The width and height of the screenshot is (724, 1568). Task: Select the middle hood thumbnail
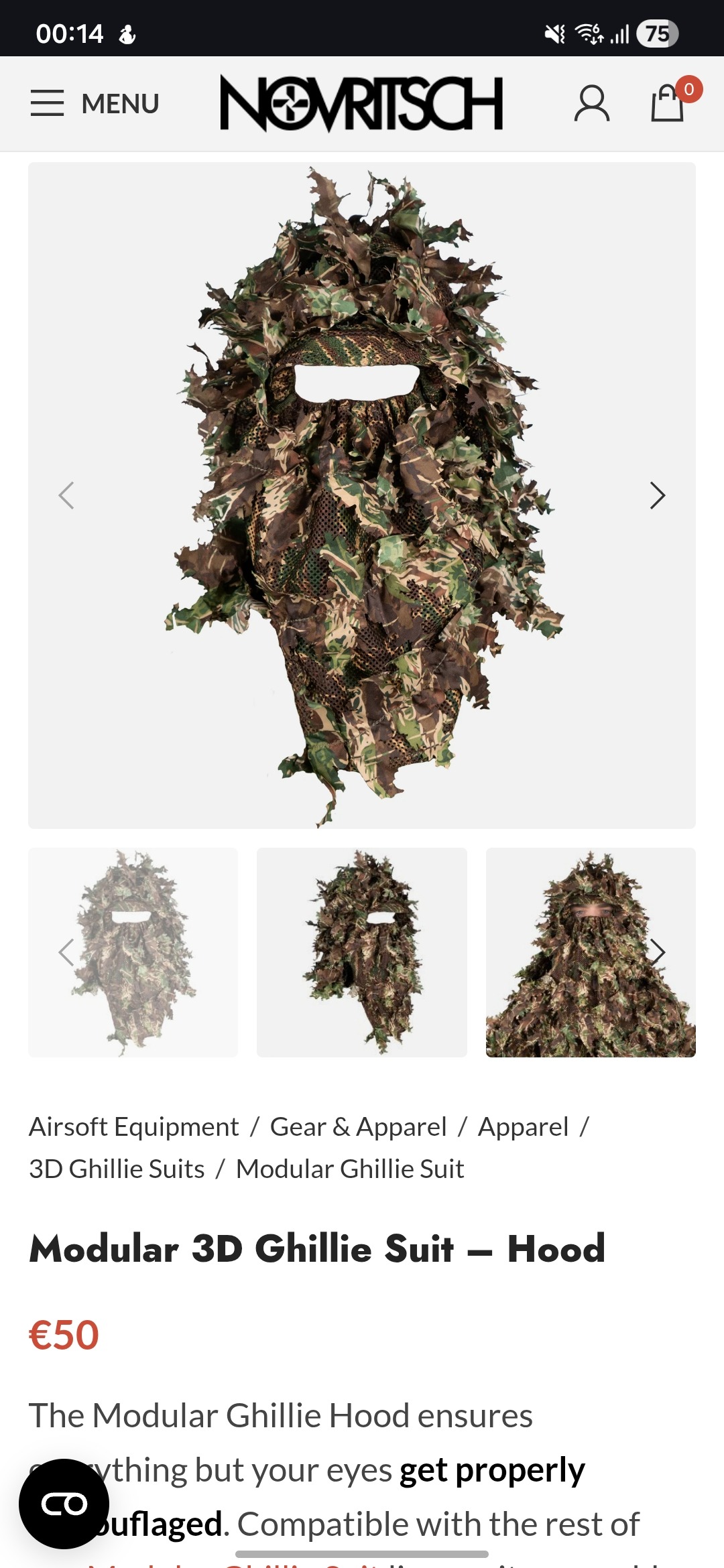pyautogui.click(x=362, y=952)
